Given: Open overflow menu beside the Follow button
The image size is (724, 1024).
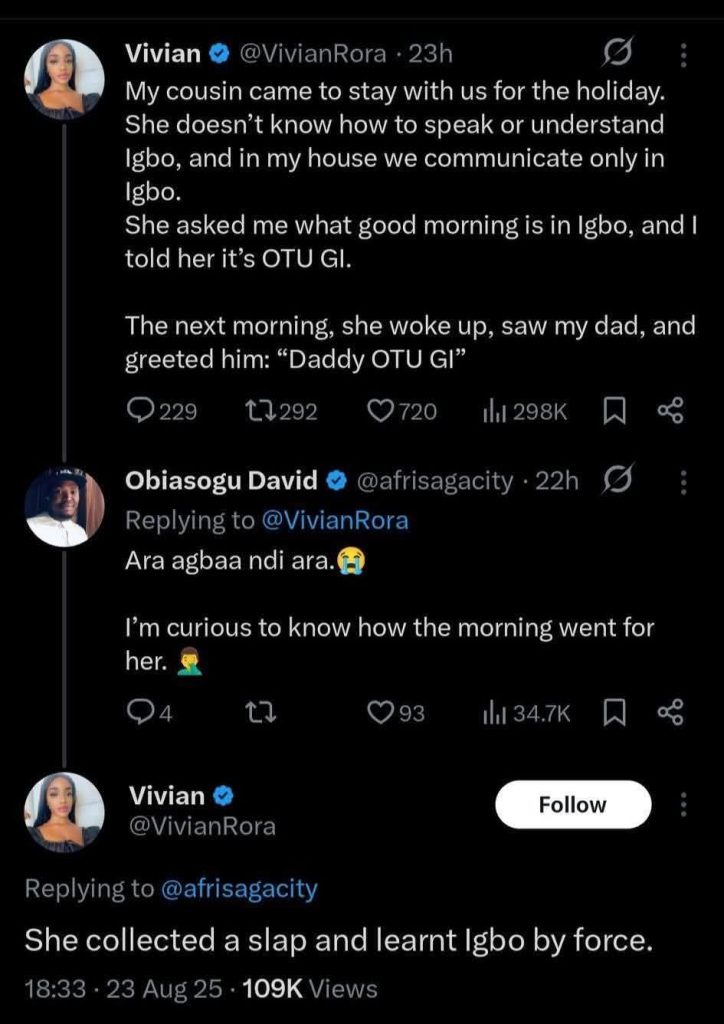Looking at the screenshot, I should click(x=684, y=804).
